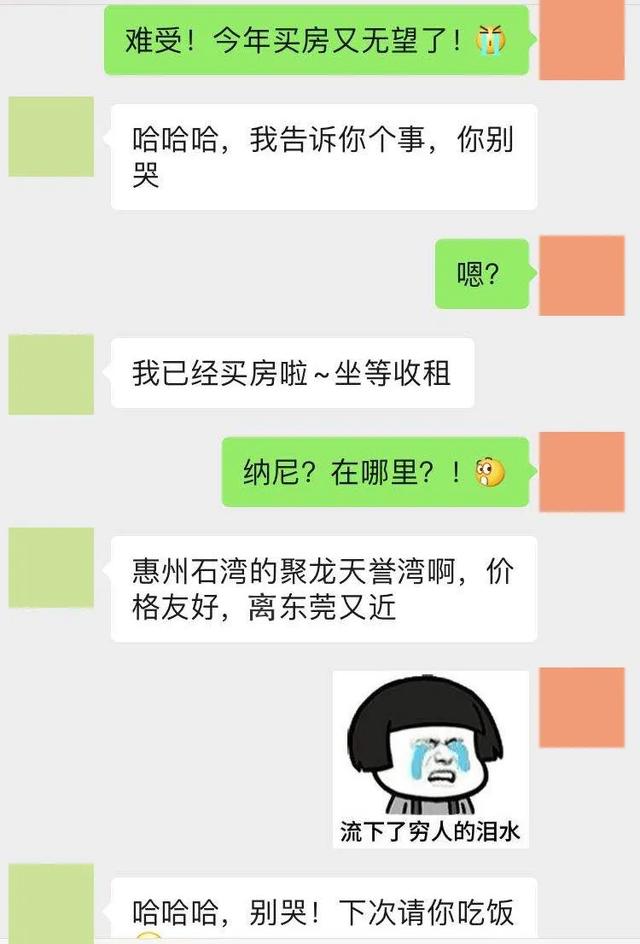Screen dimensions: 640x944
Task: Tap the avatar beside 惠州石湾的聚龙天誉湾啊 message
Action: pos(51,568)
